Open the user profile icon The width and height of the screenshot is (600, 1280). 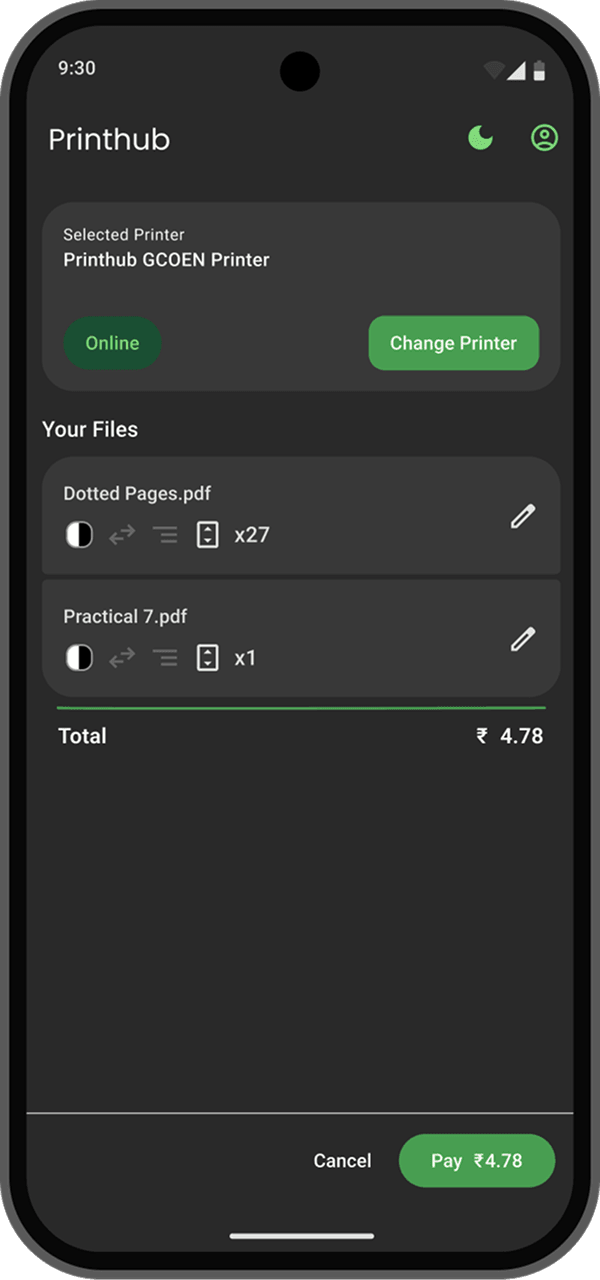tap(544, 138)
